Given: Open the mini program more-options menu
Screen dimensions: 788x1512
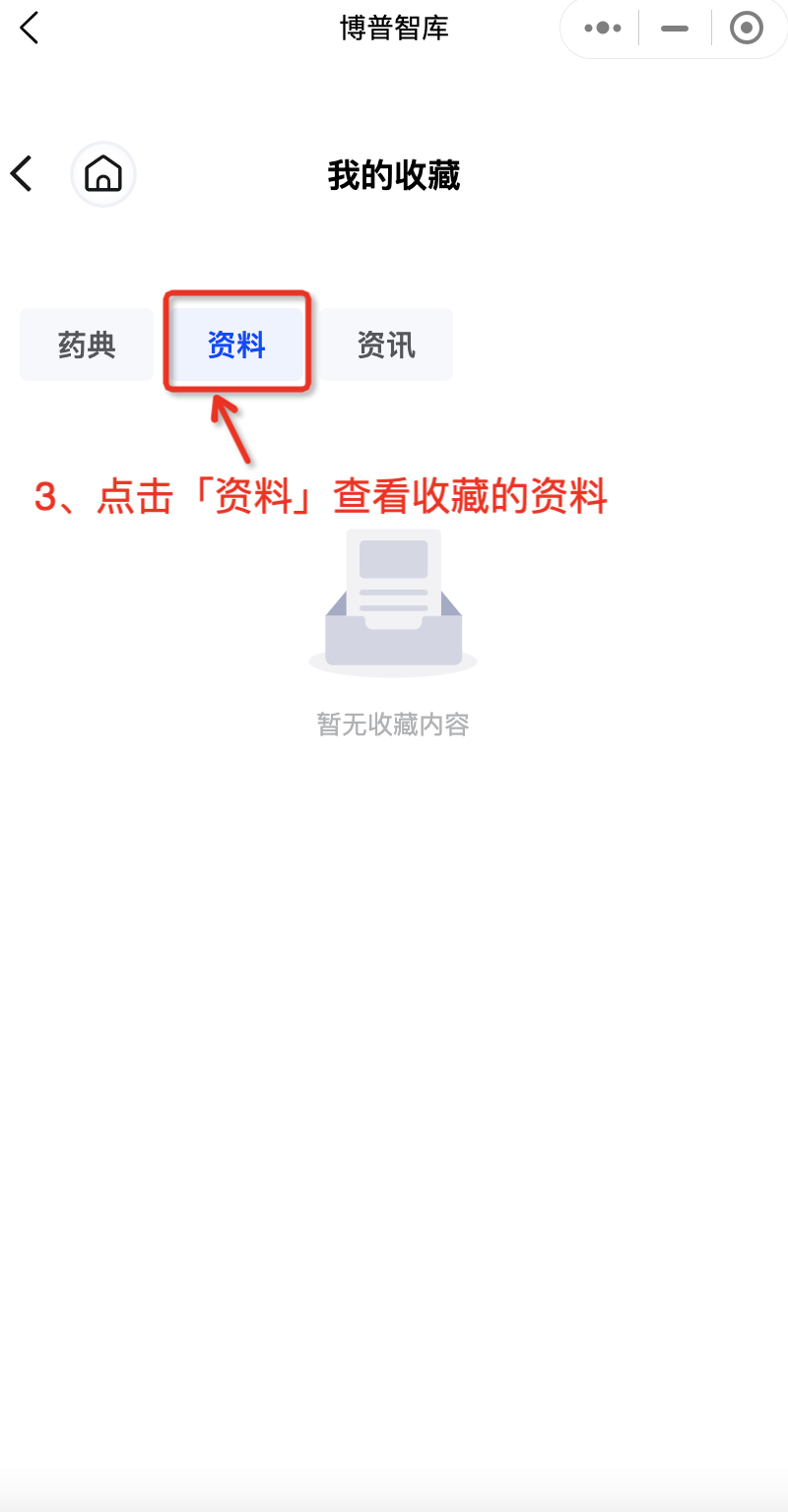Looking at the screenshot, I should click(603, 29).
